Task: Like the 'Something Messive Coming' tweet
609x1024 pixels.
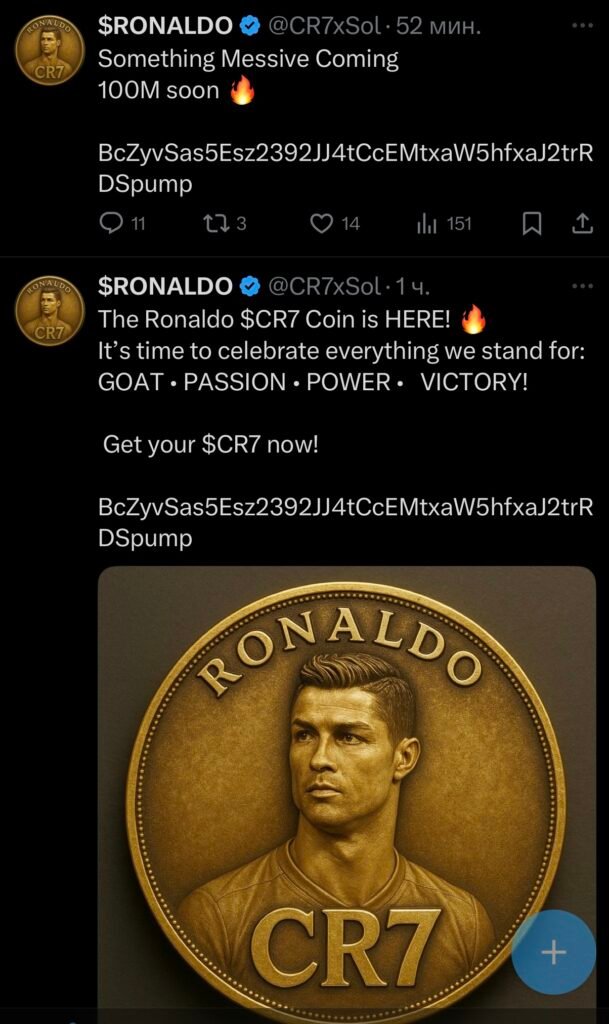Action: [321, 224]
